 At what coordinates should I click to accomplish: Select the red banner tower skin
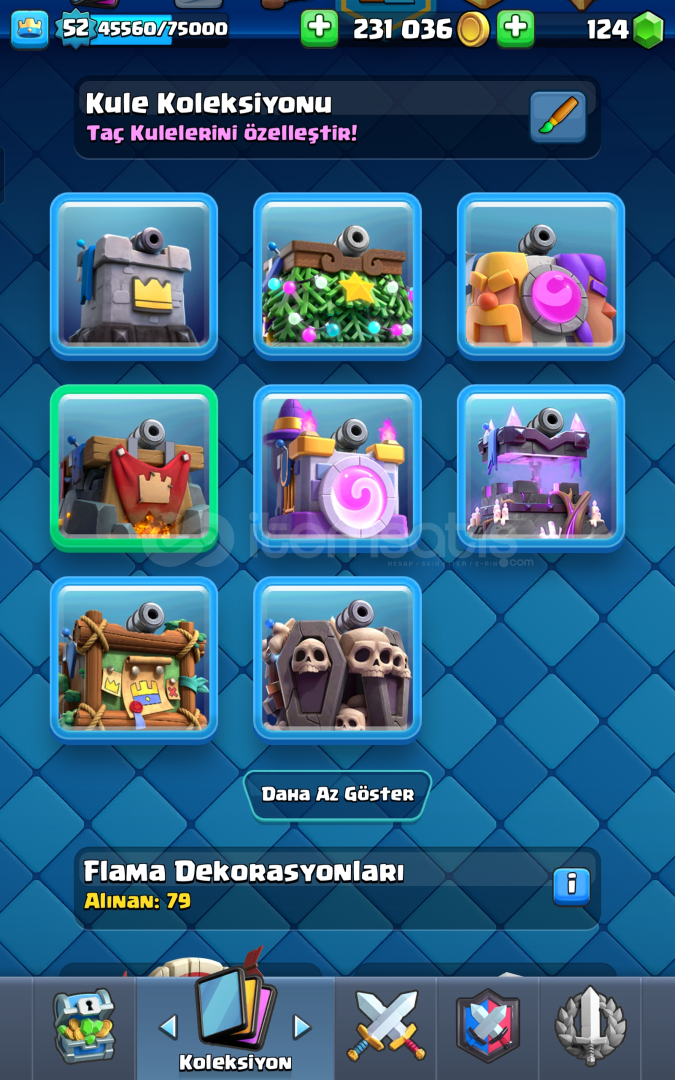tap(134, 467)
